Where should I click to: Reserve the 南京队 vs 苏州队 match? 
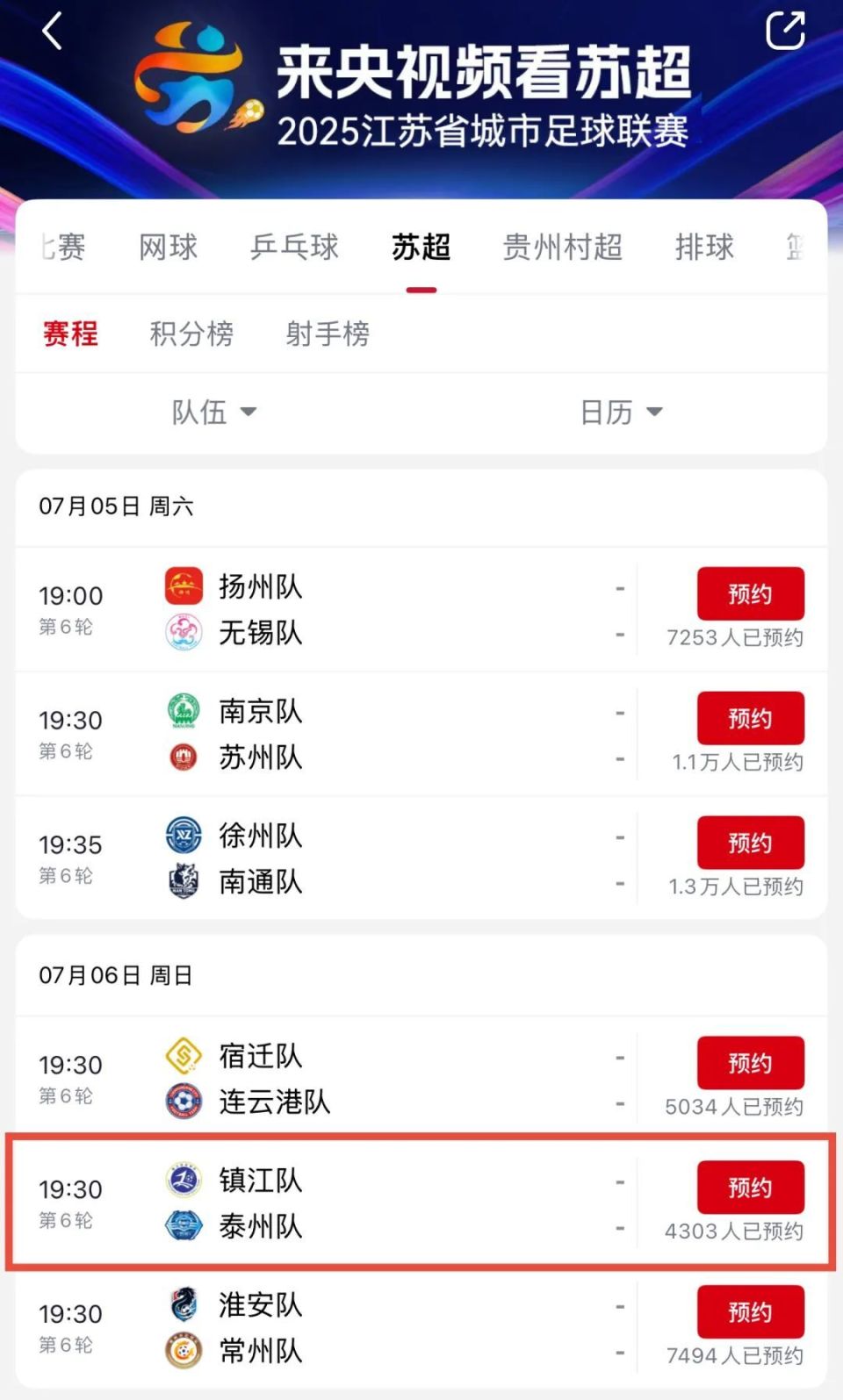pyautogui.click(x=751, y=719)
